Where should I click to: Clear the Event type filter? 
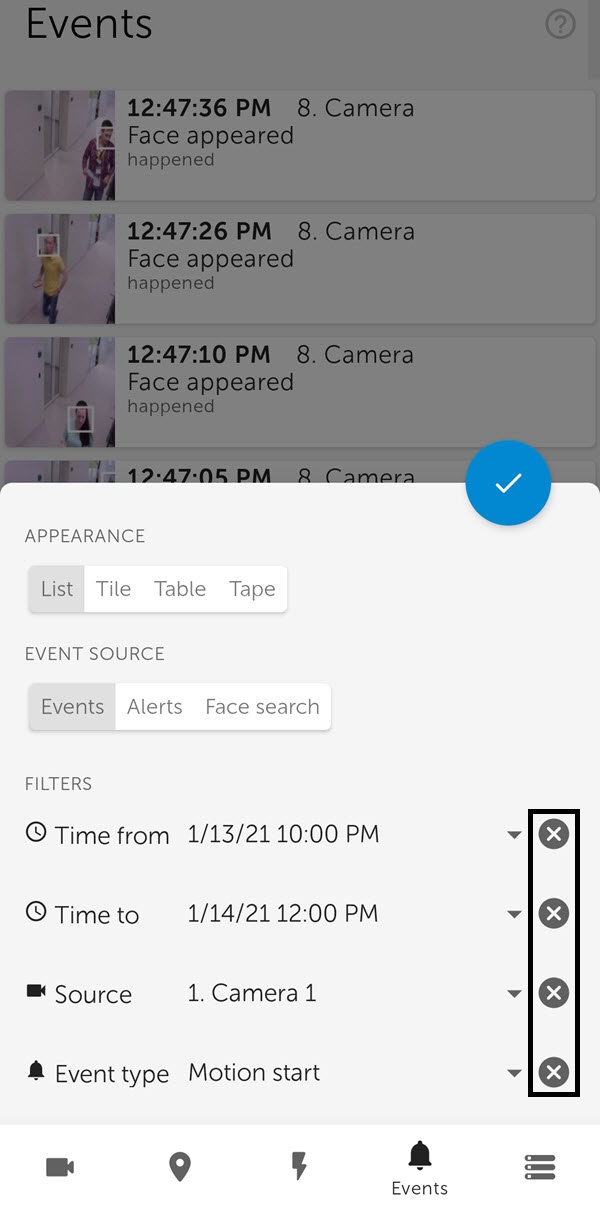tap(554, 1073)
